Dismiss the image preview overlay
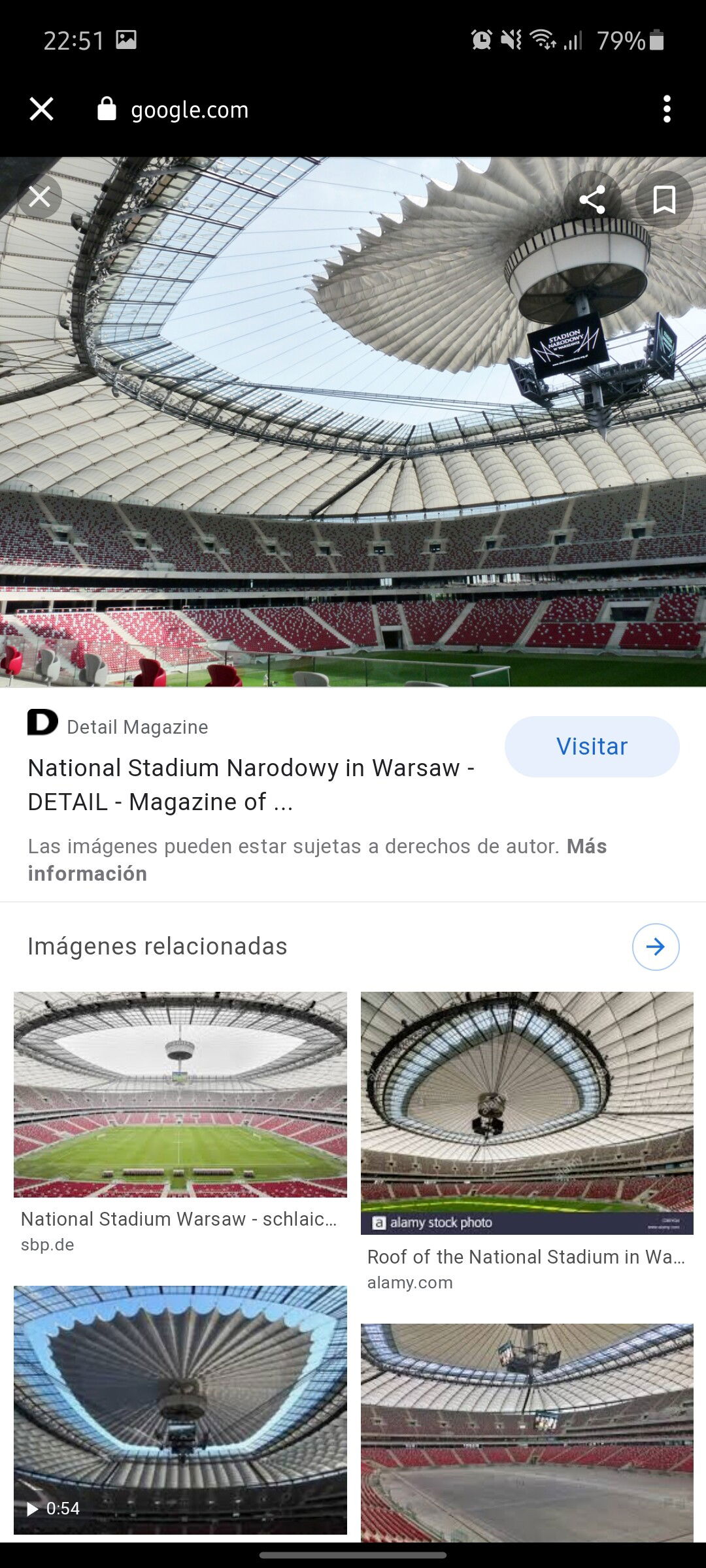 pos(39,197)
